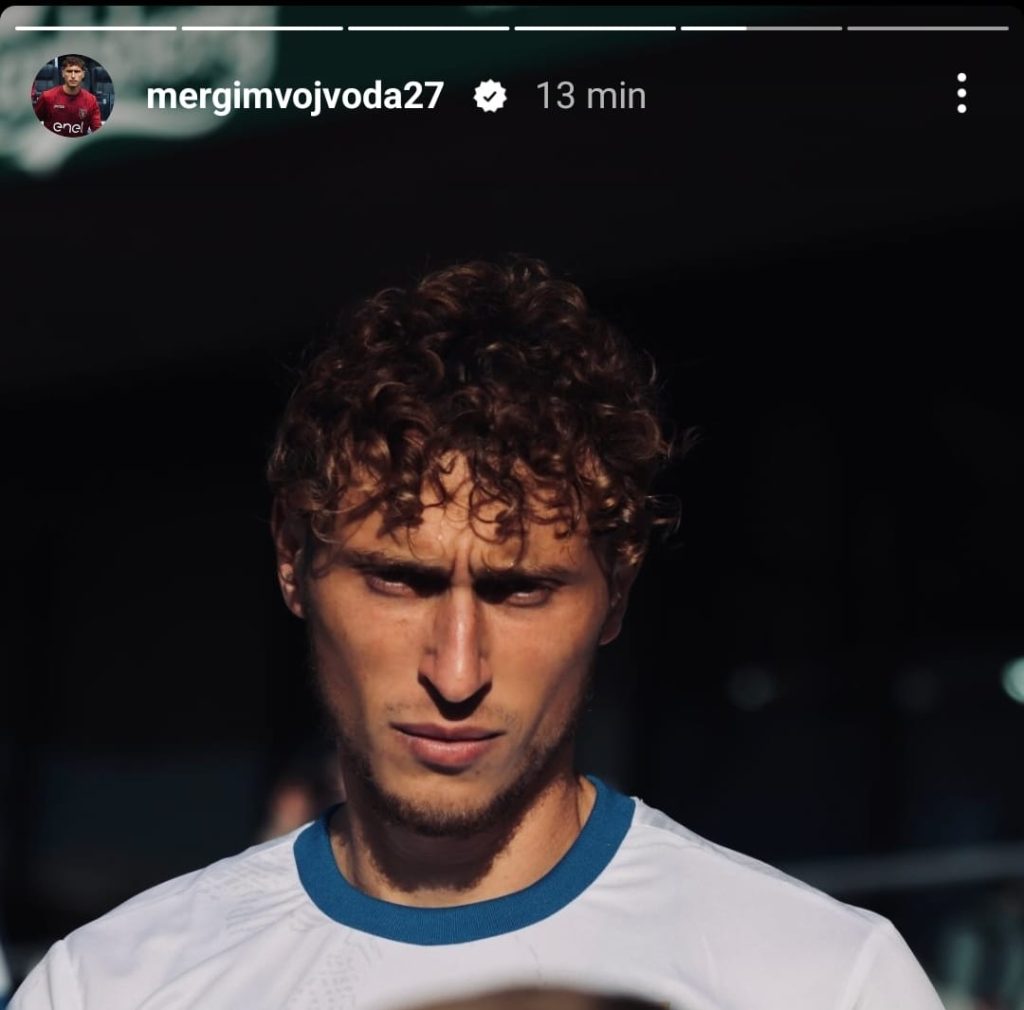Tap the mergimvojvoda27 username
This screenshot has height=1010, width=1024.
pos(295,96)
